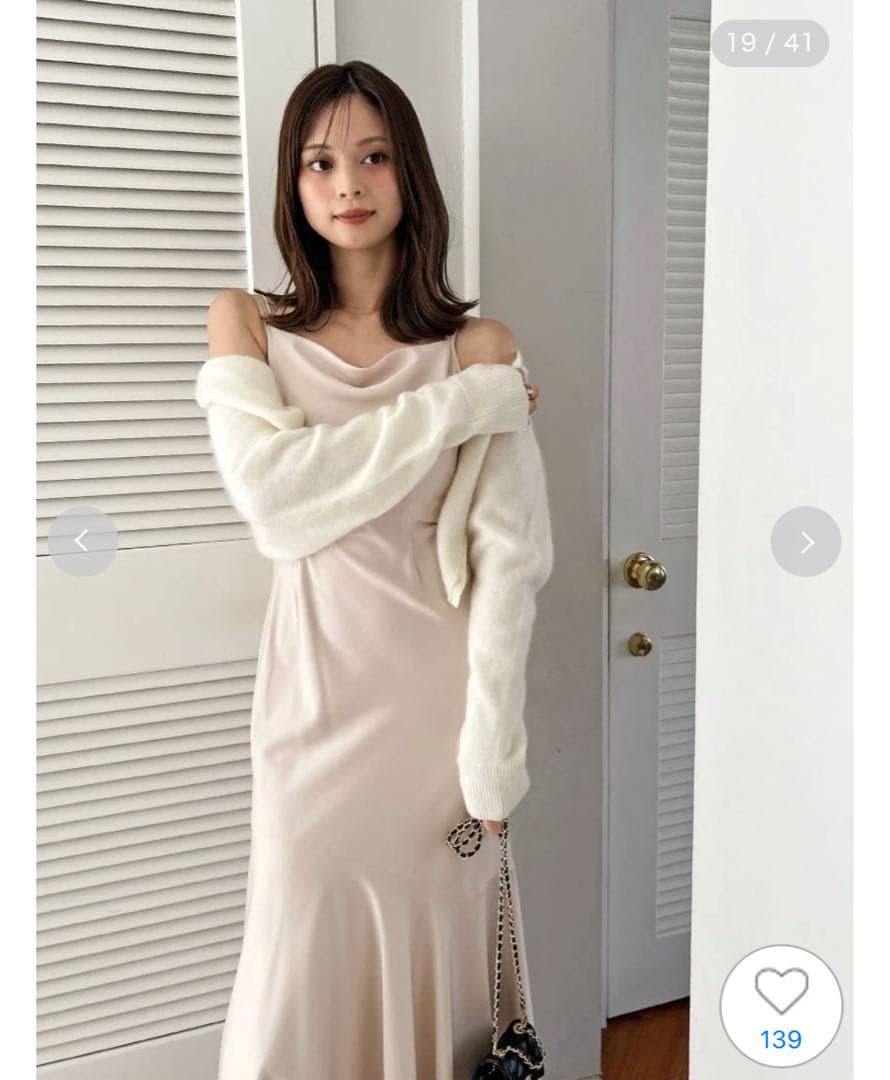The height and width of the screenshot is (1080, 890).
Task: Like this item with the heart button
Action: pyautogui.click(x=781, y=1004)
